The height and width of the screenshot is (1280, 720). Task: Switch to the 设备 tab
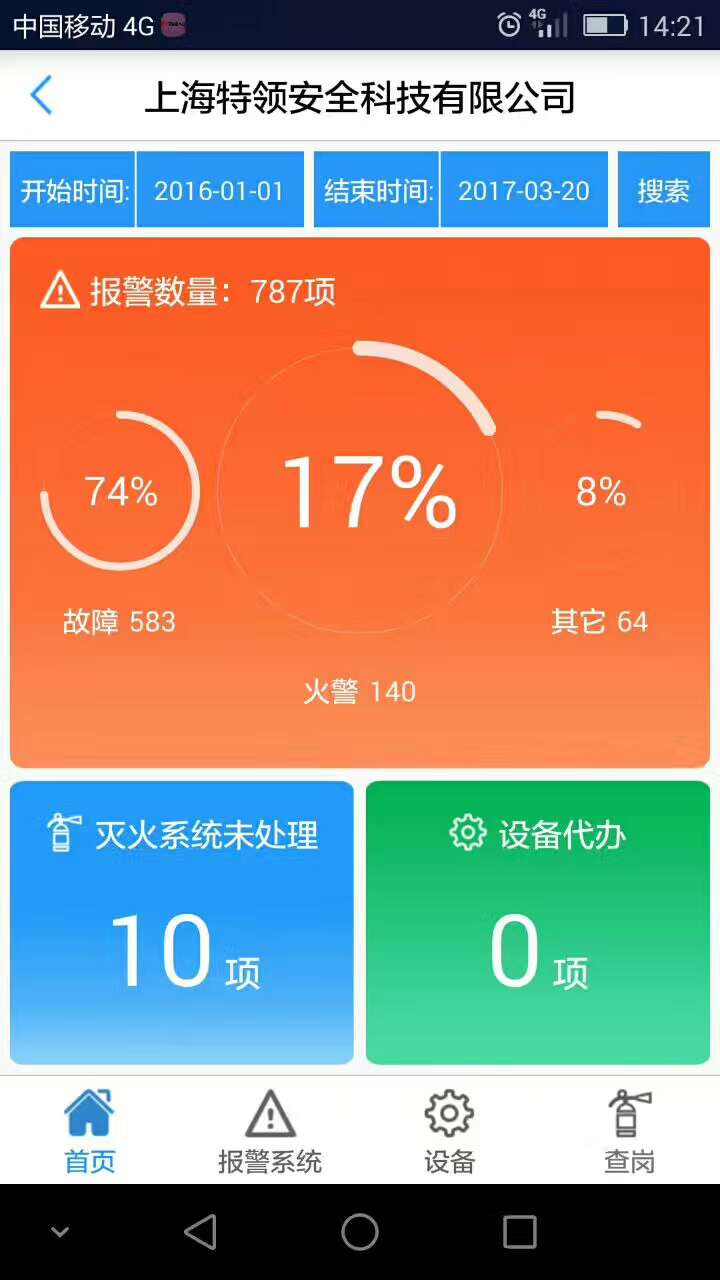(x=449, y=1131)
